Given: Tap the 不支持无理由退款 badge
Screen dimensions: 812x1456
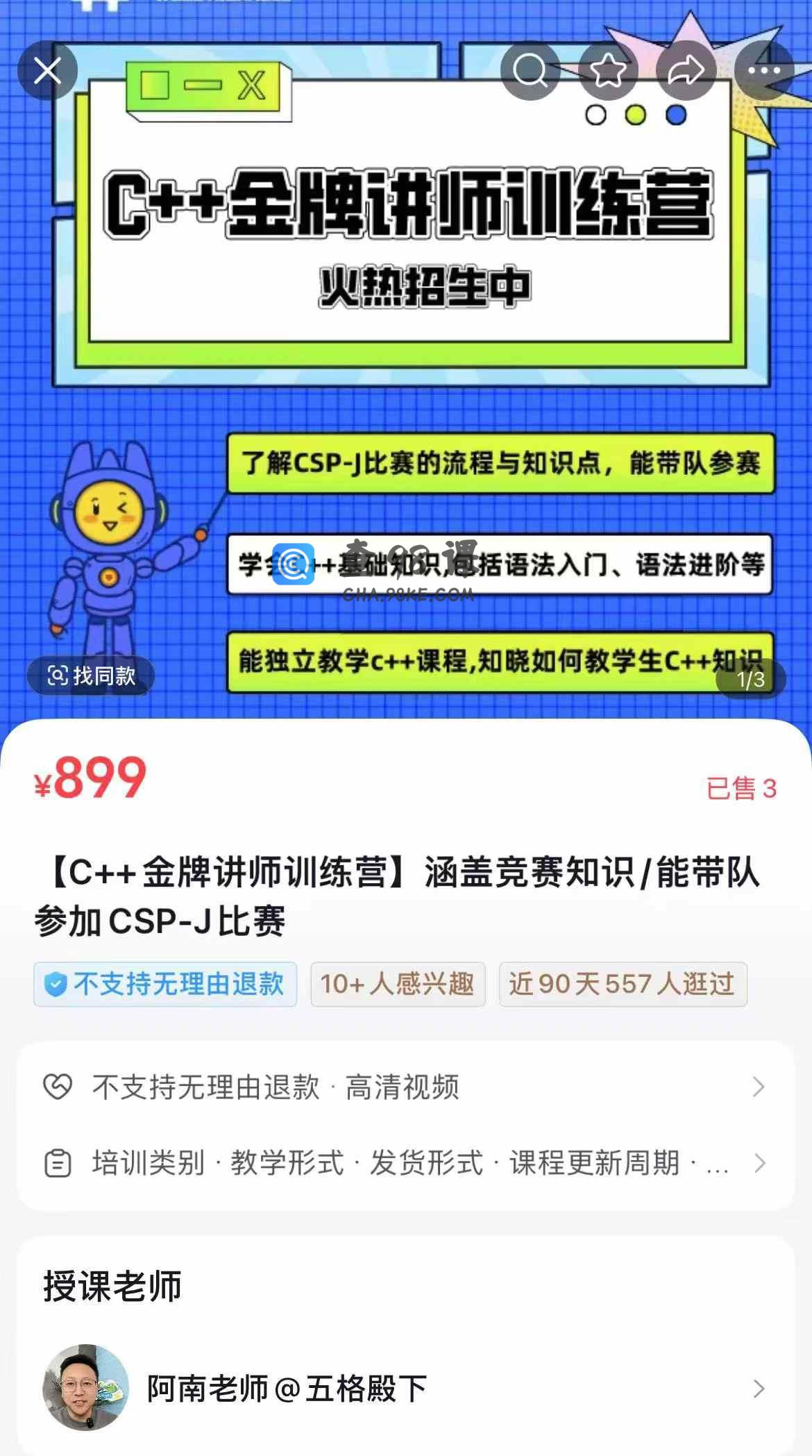Looking at the screenshot, I should tap(165, 984).
